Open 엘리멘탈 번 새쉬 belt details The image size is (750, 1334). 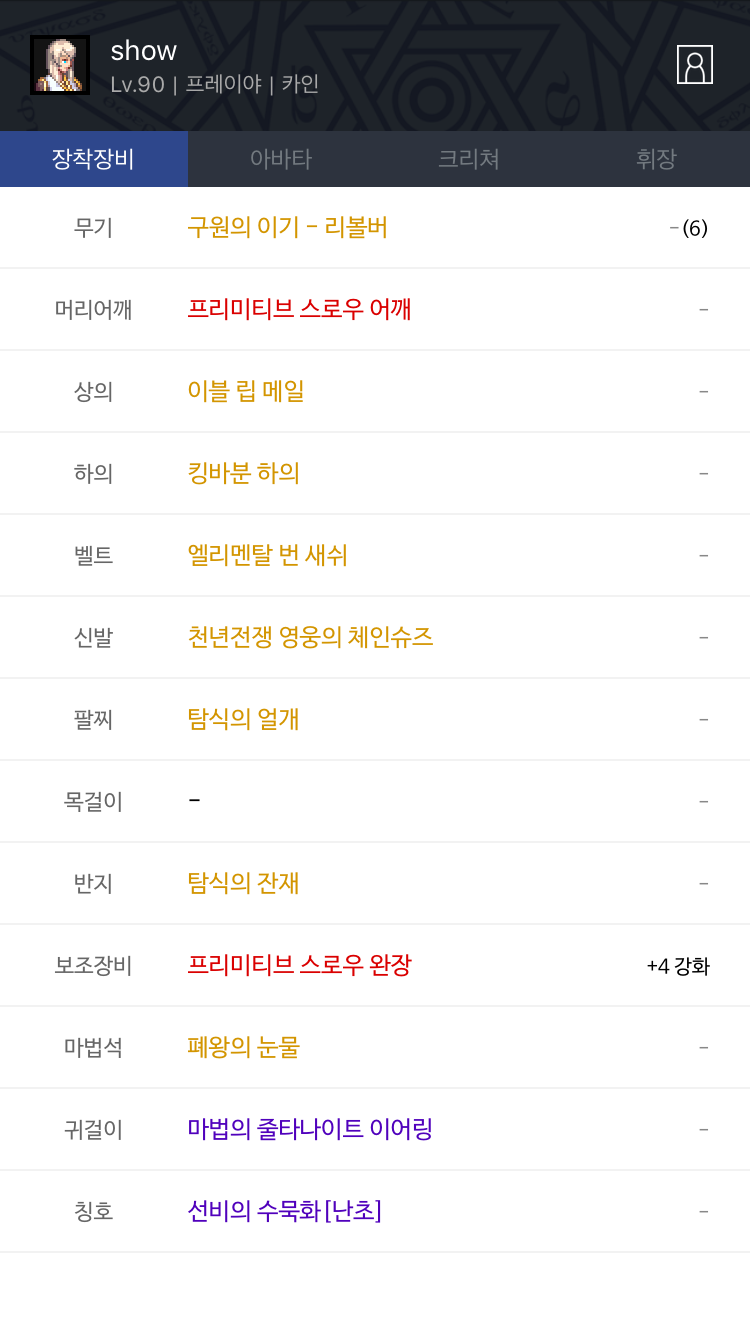pos(267,555)
